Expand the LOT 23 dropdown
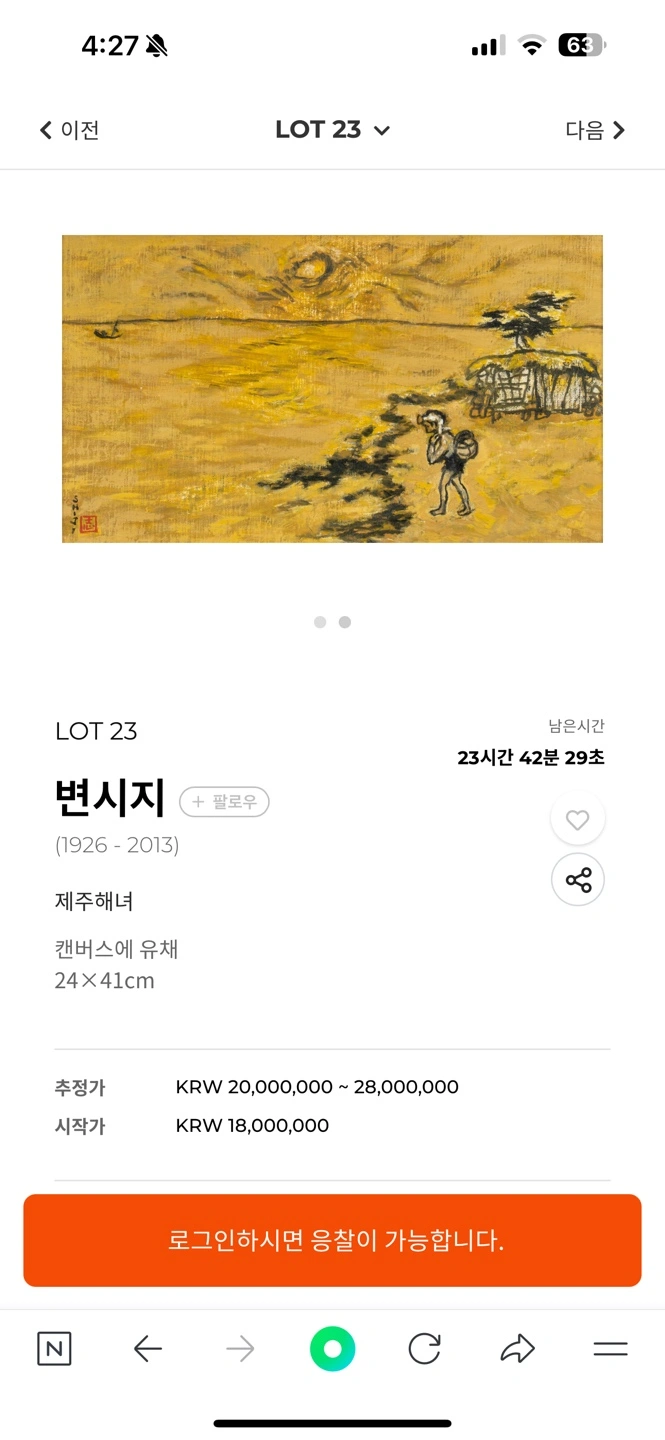Screen dimensions: 665x1440 pyautogui.click(x=333, y=130)
